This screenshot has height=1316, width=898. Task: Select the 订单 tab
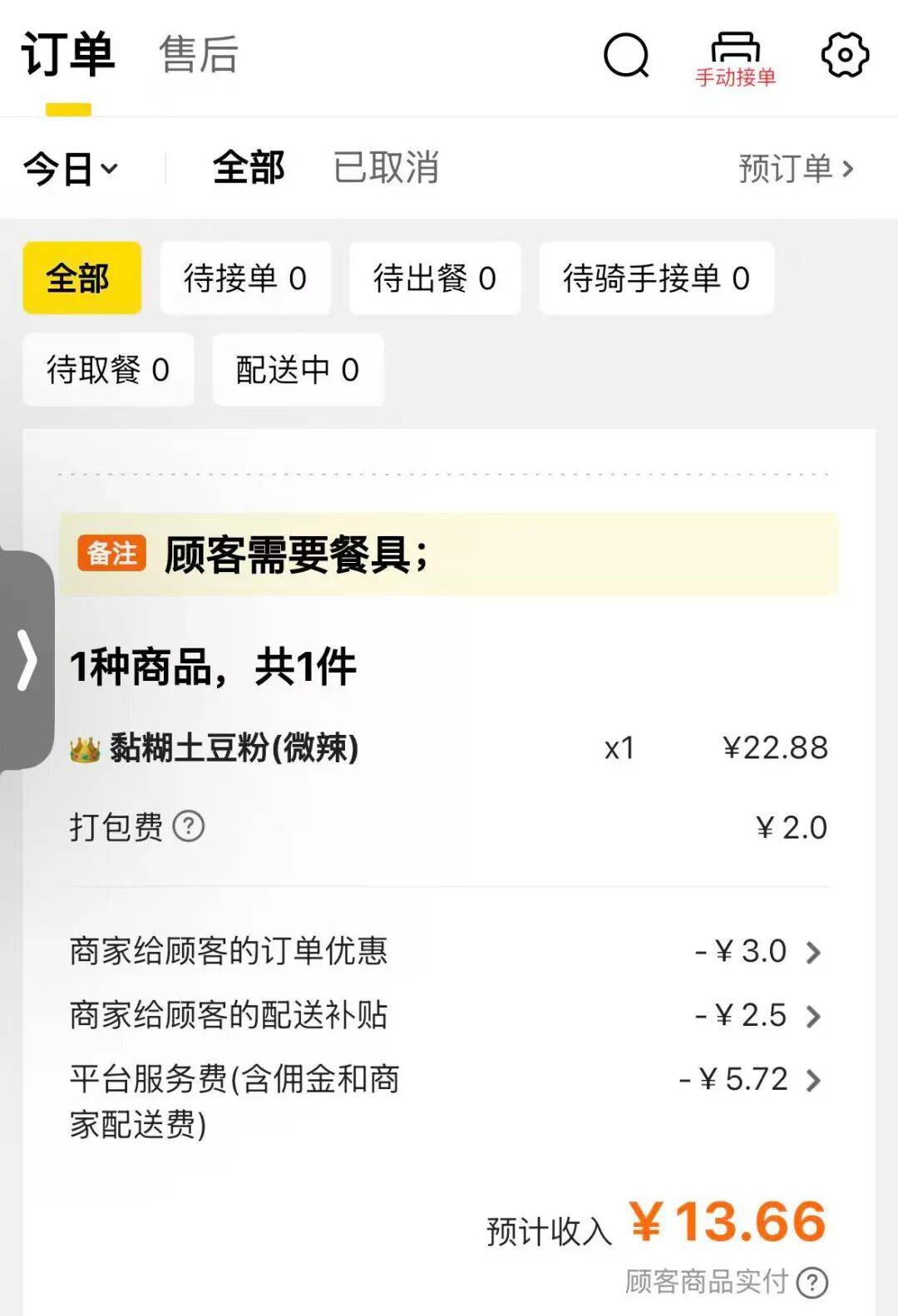coord(68,54)
